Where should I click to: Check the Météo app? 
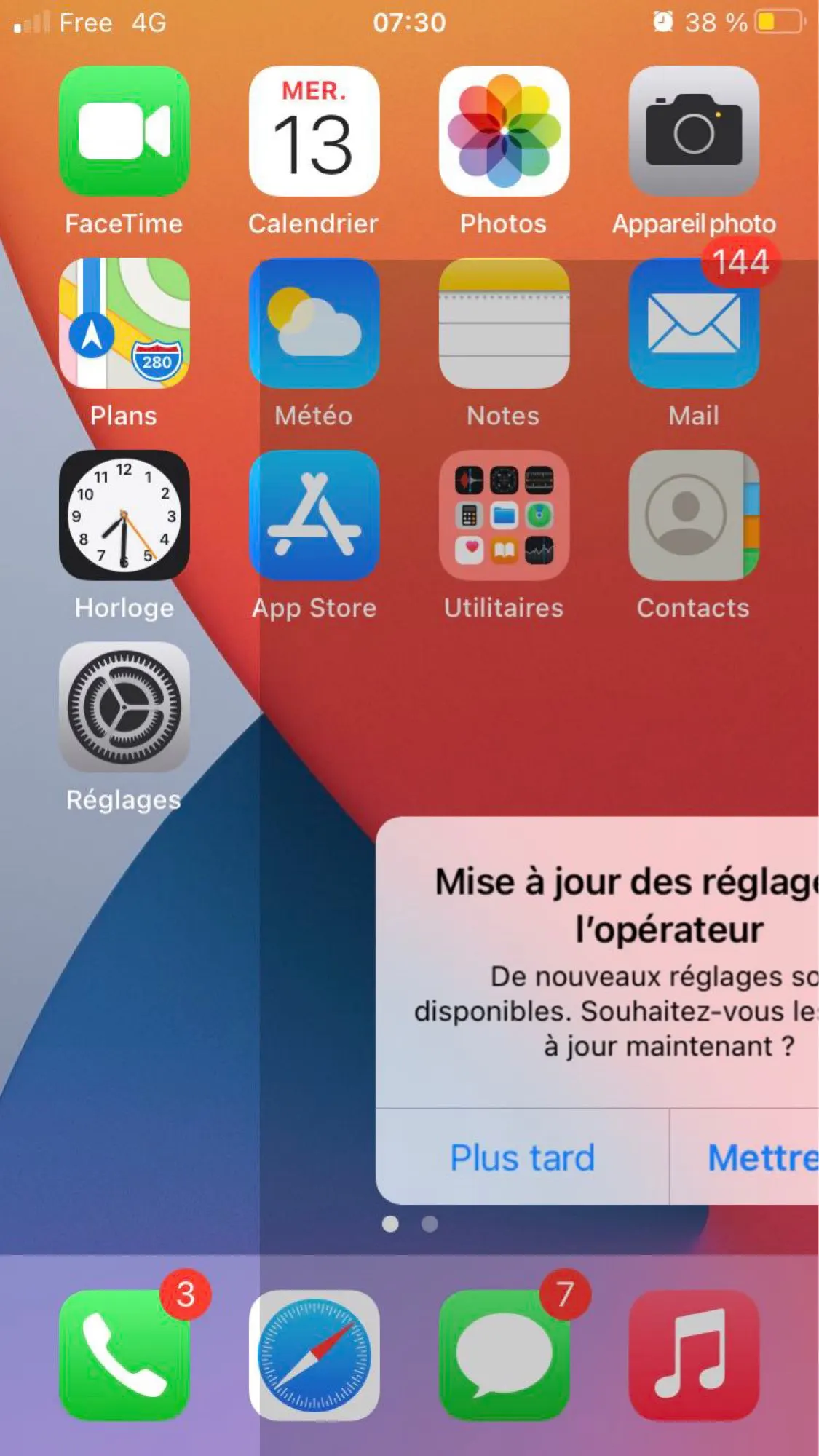pos(314,323)
